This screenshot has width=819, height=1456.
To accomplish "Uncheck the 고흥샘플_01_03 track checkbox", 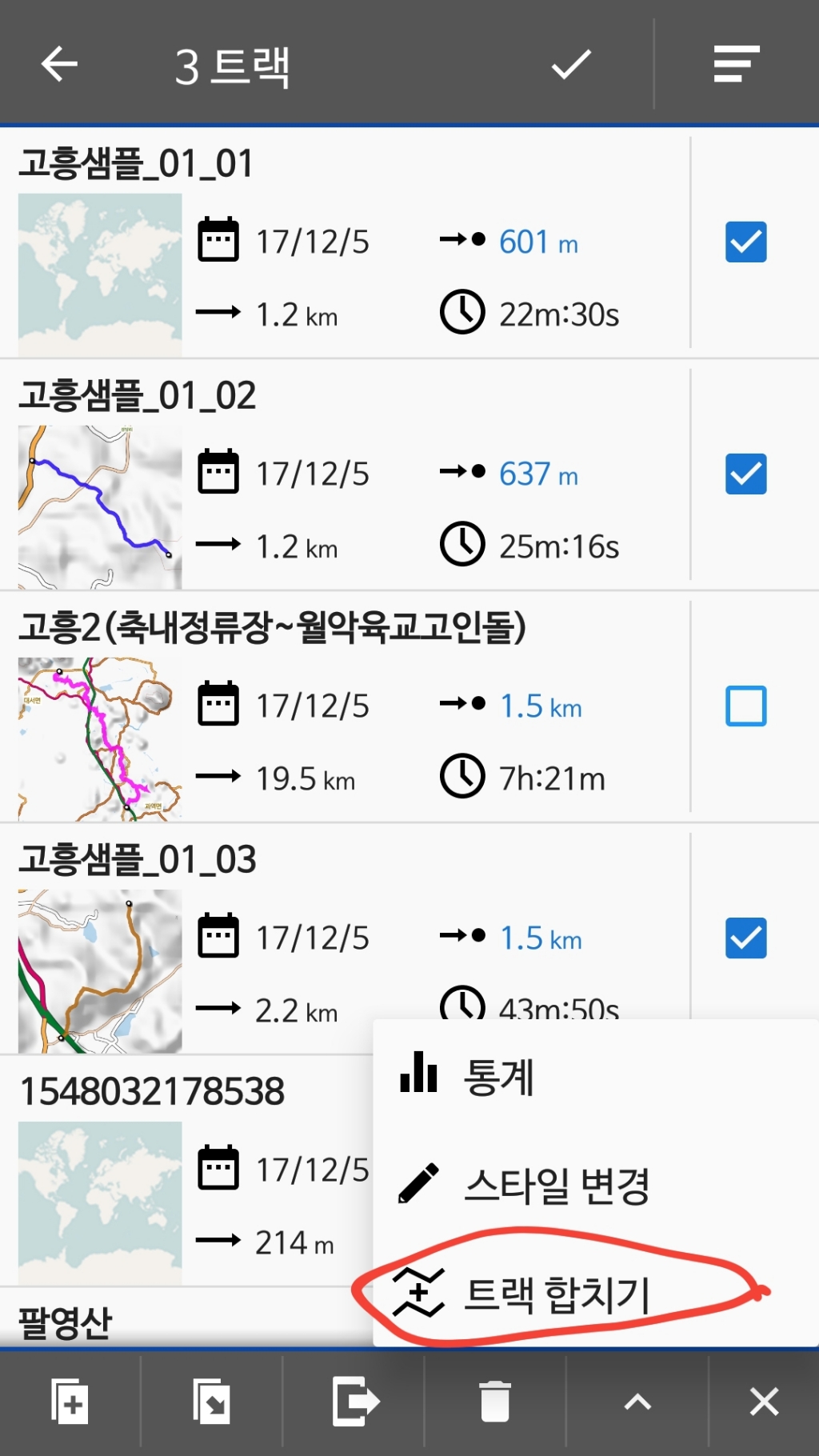I will 745,938.
